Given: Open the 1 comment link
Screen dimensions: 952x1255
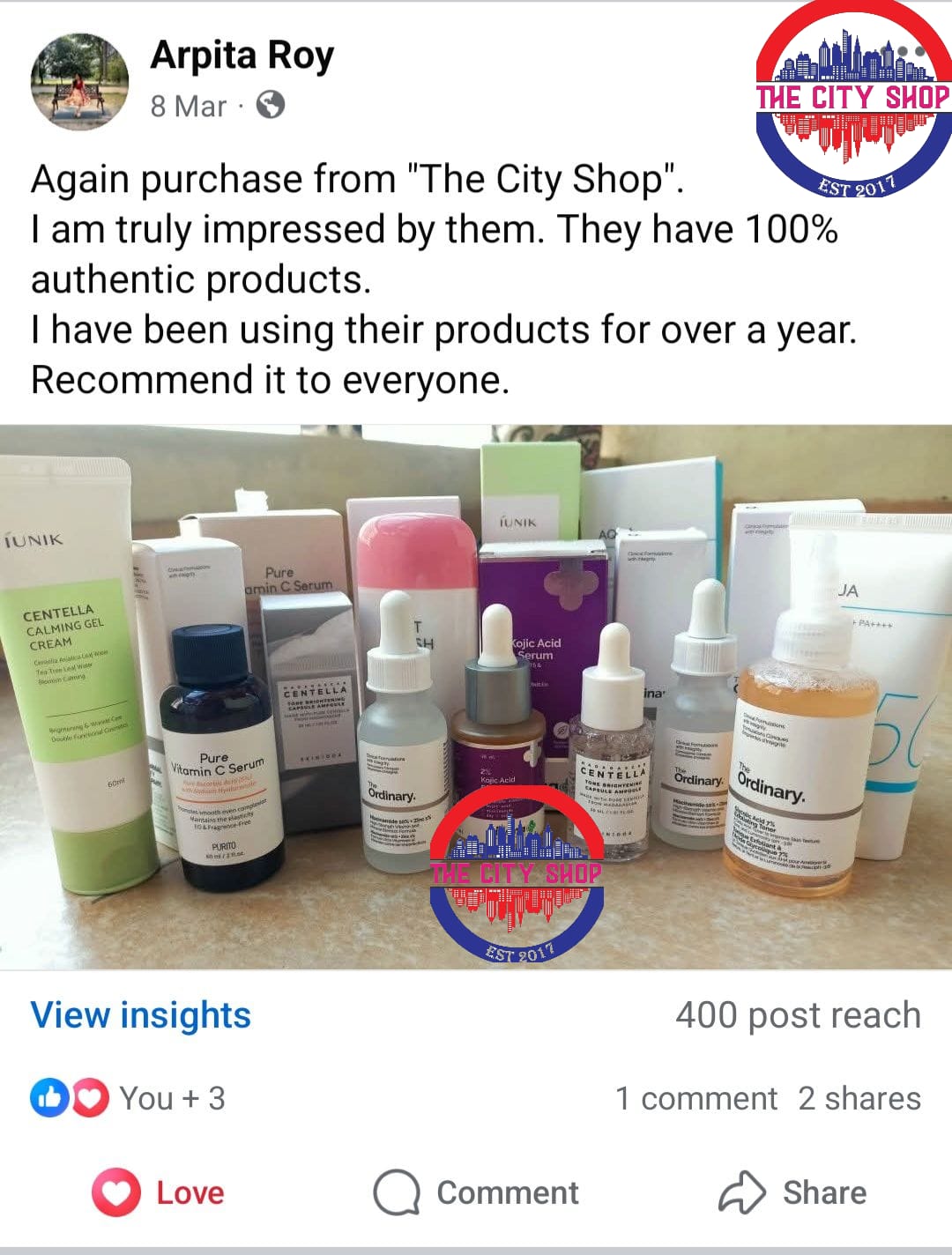Looking at the screenshot, I should point(696,1098).
